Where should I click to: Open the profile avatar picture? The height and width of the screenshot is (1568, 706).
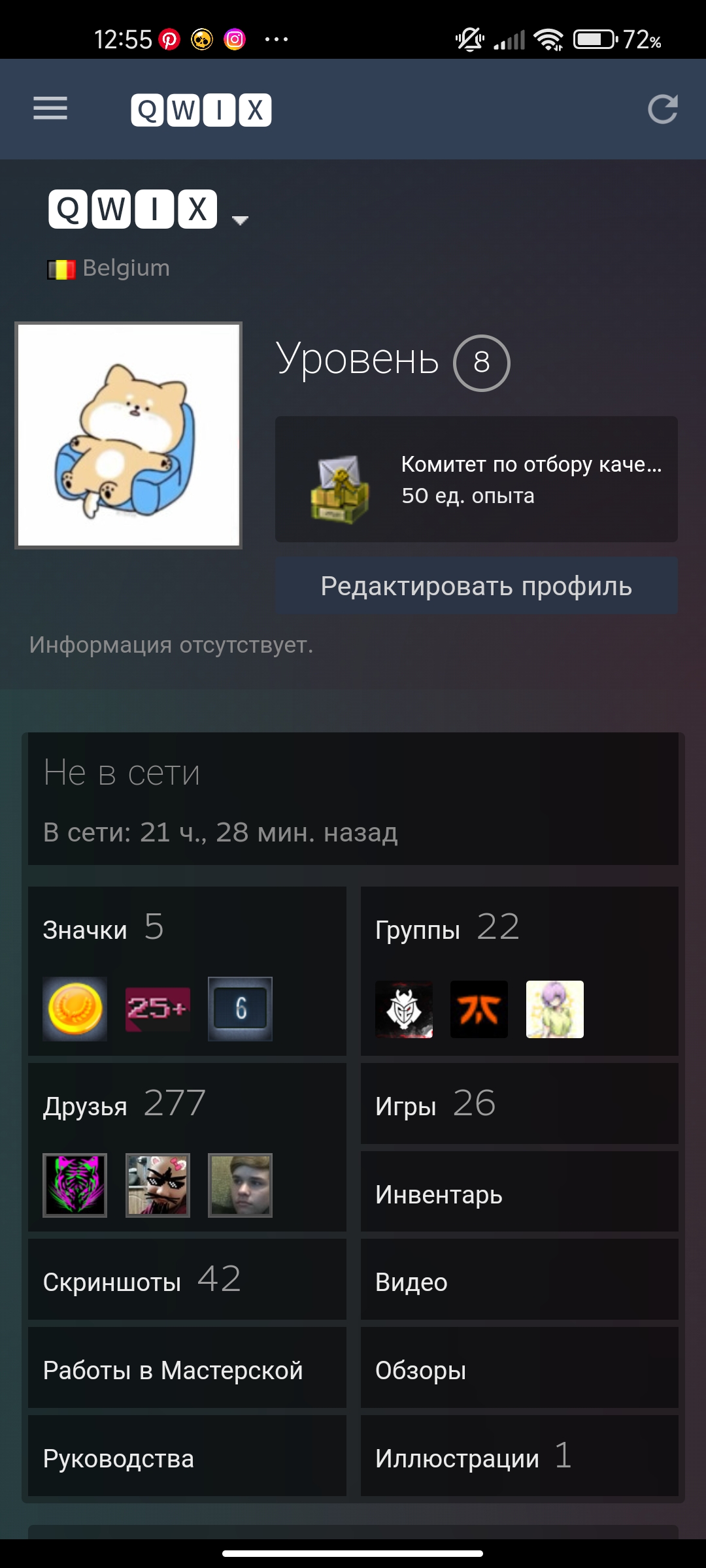click(x=129, y=435)
